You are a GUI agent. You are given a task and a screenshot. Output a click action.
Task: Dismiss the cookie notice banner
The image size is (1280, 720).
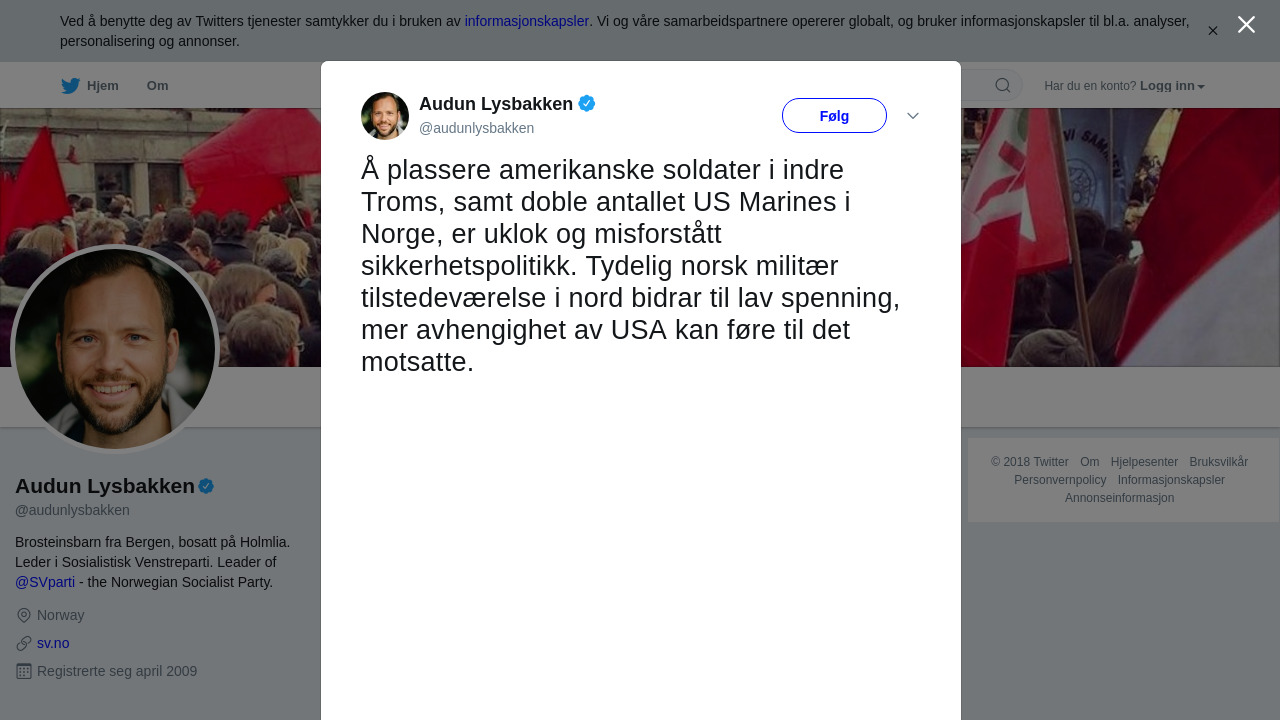tap(1213, 31)
